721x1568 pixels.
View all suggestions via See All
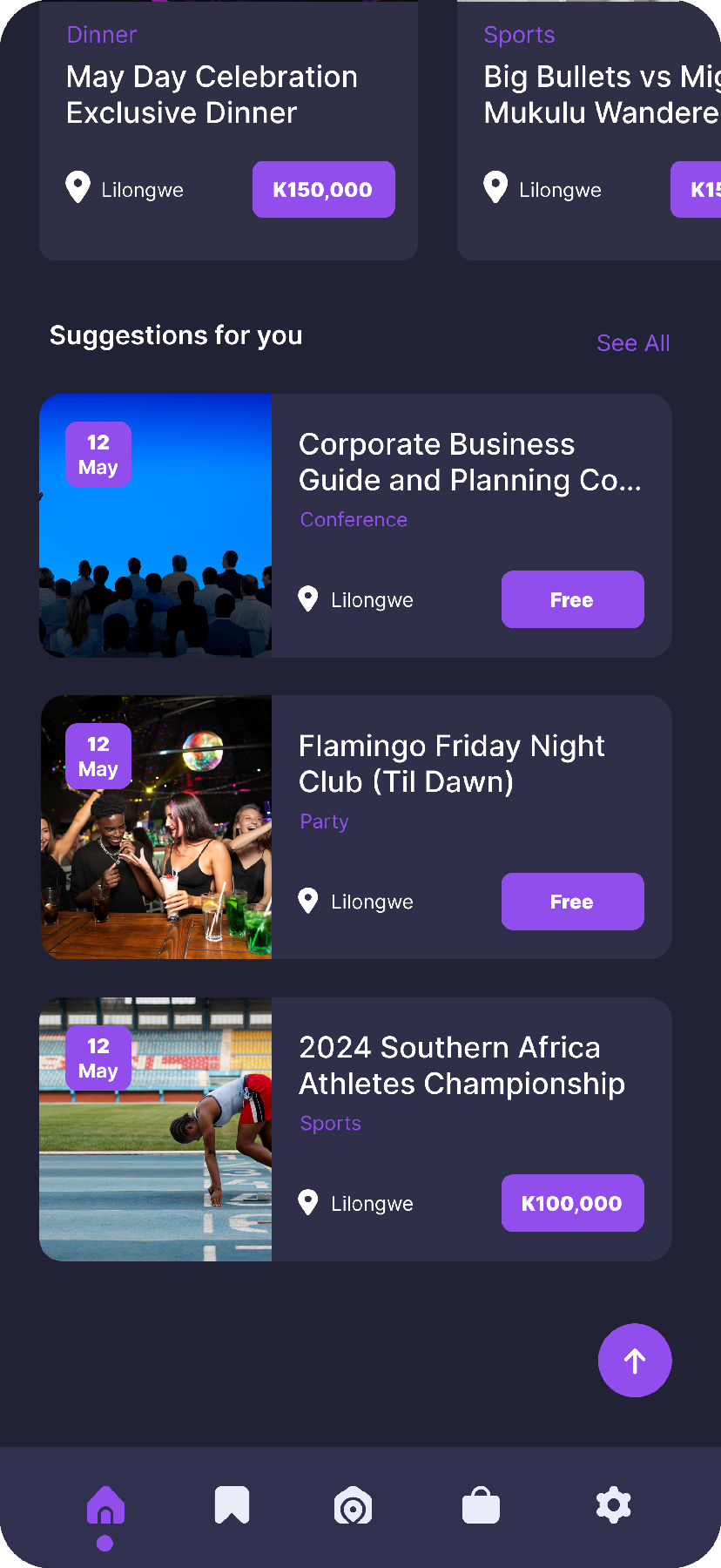(633, 343)
